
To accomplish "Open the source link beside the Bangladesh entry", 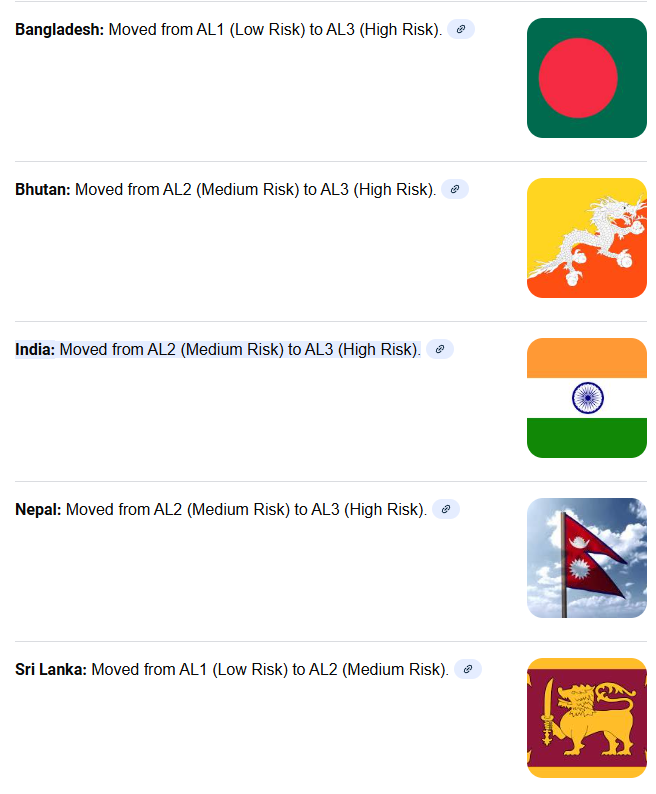I will coord(460,29).
